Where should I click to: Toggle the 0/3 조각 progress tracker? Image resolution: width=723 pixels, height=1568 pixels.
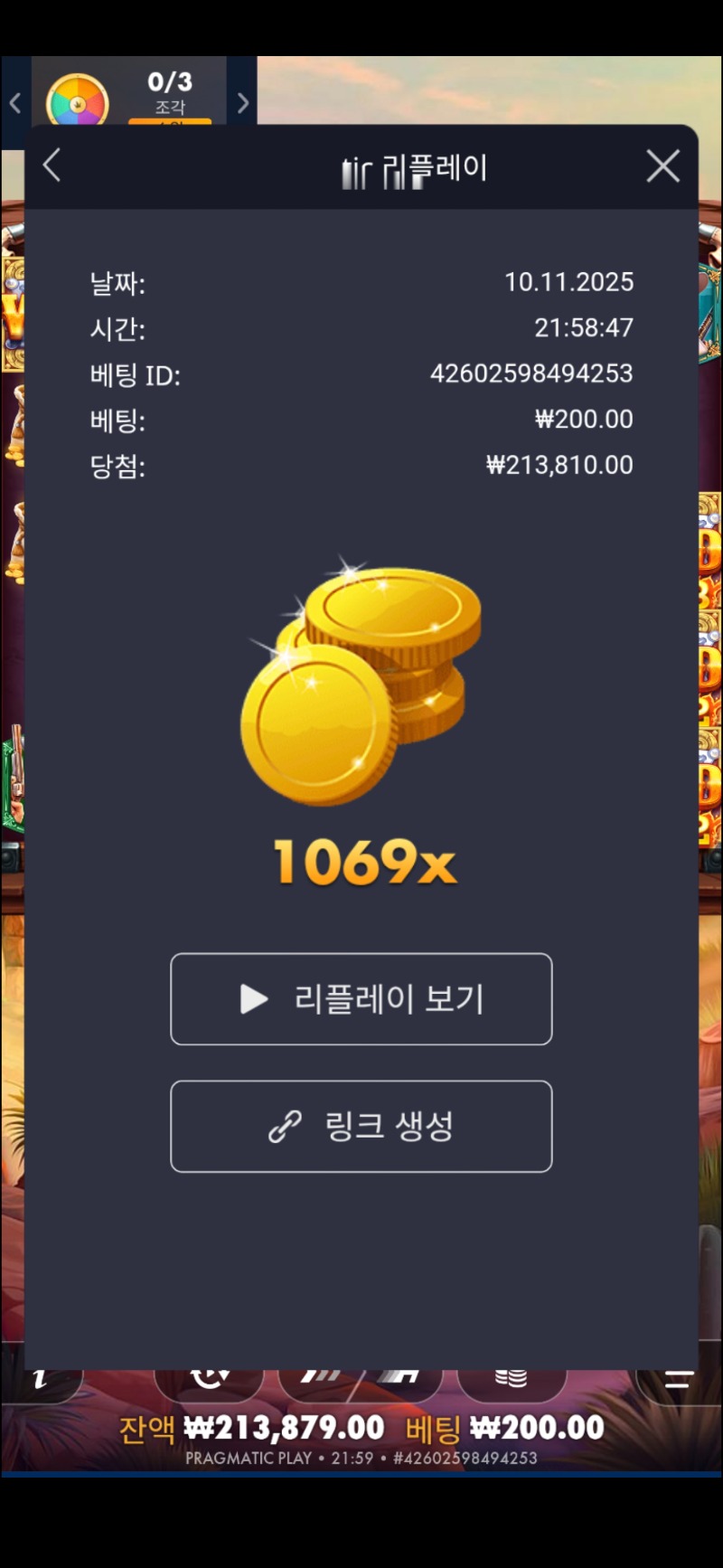point(168,90)
